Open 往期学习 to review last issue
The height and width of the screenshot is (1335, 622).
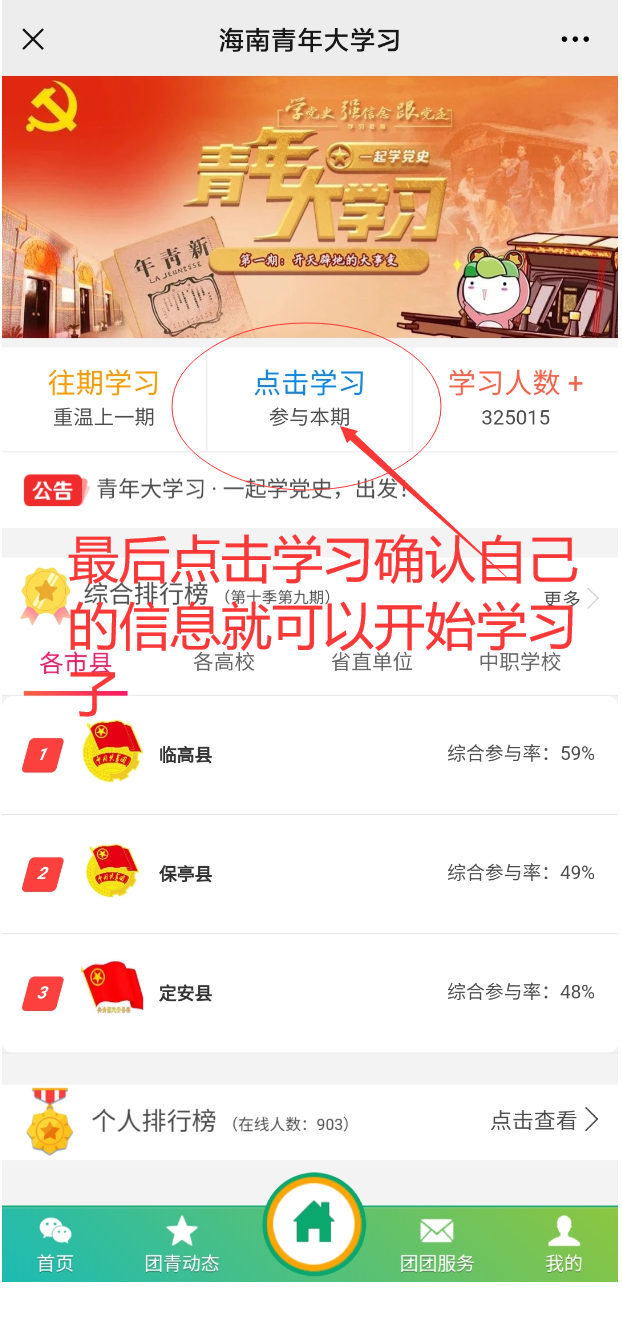pyautogui.click(x=104, y=397)
